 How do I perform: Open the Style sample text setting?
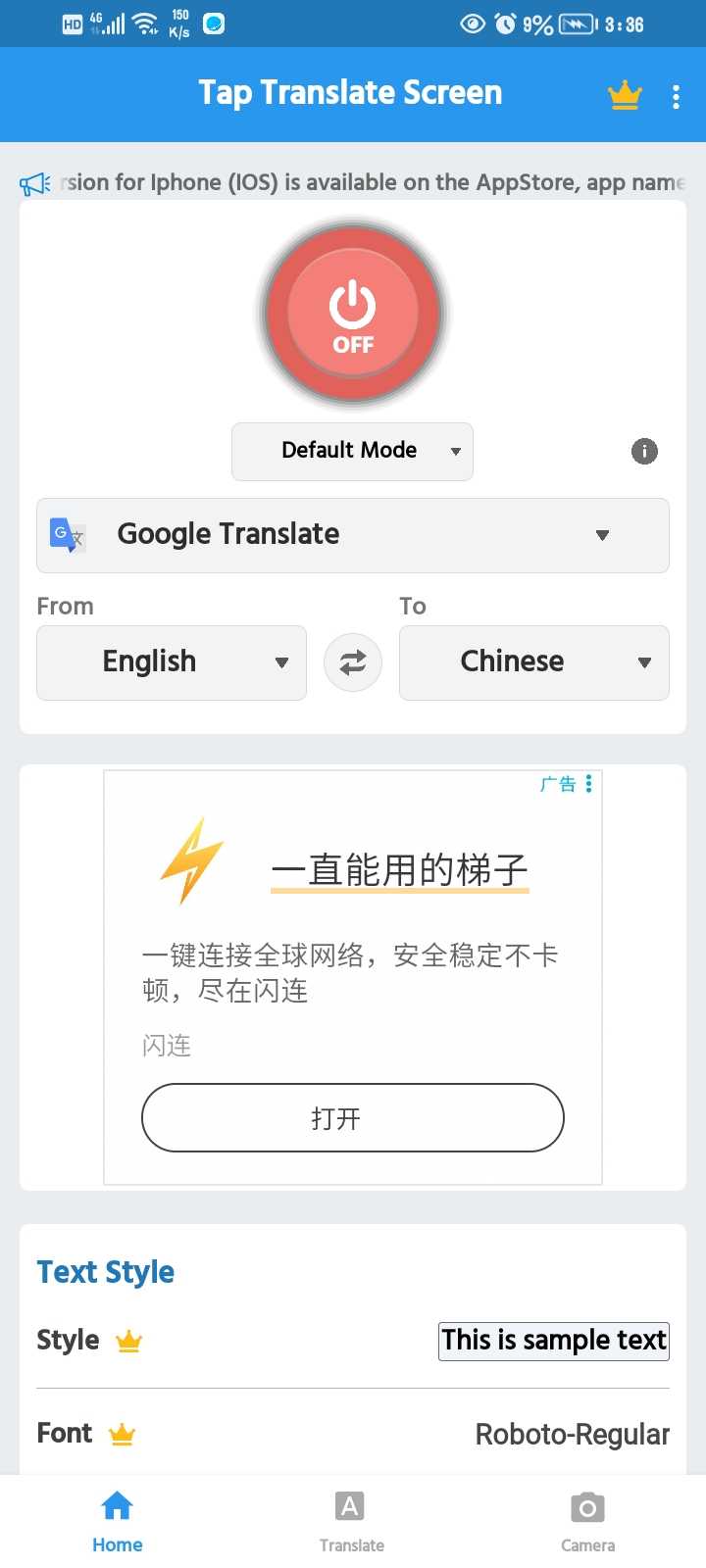pyautogui.click(x=553, y=1341)
